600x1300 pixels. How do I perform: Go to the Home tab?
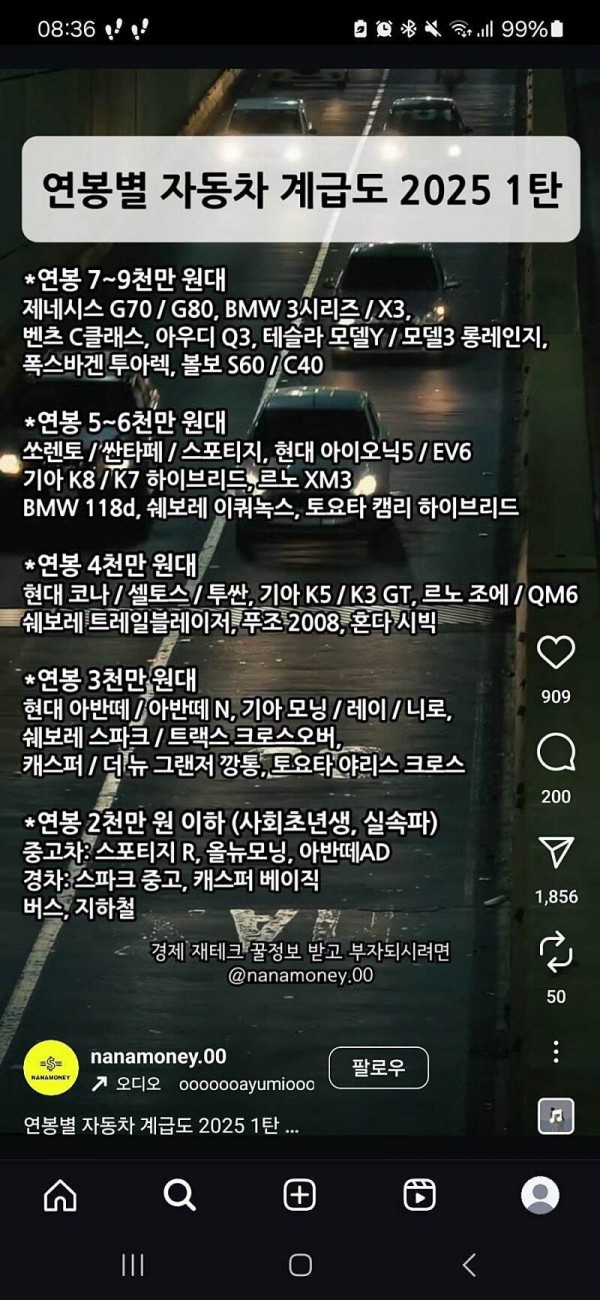coord(61,1195)
